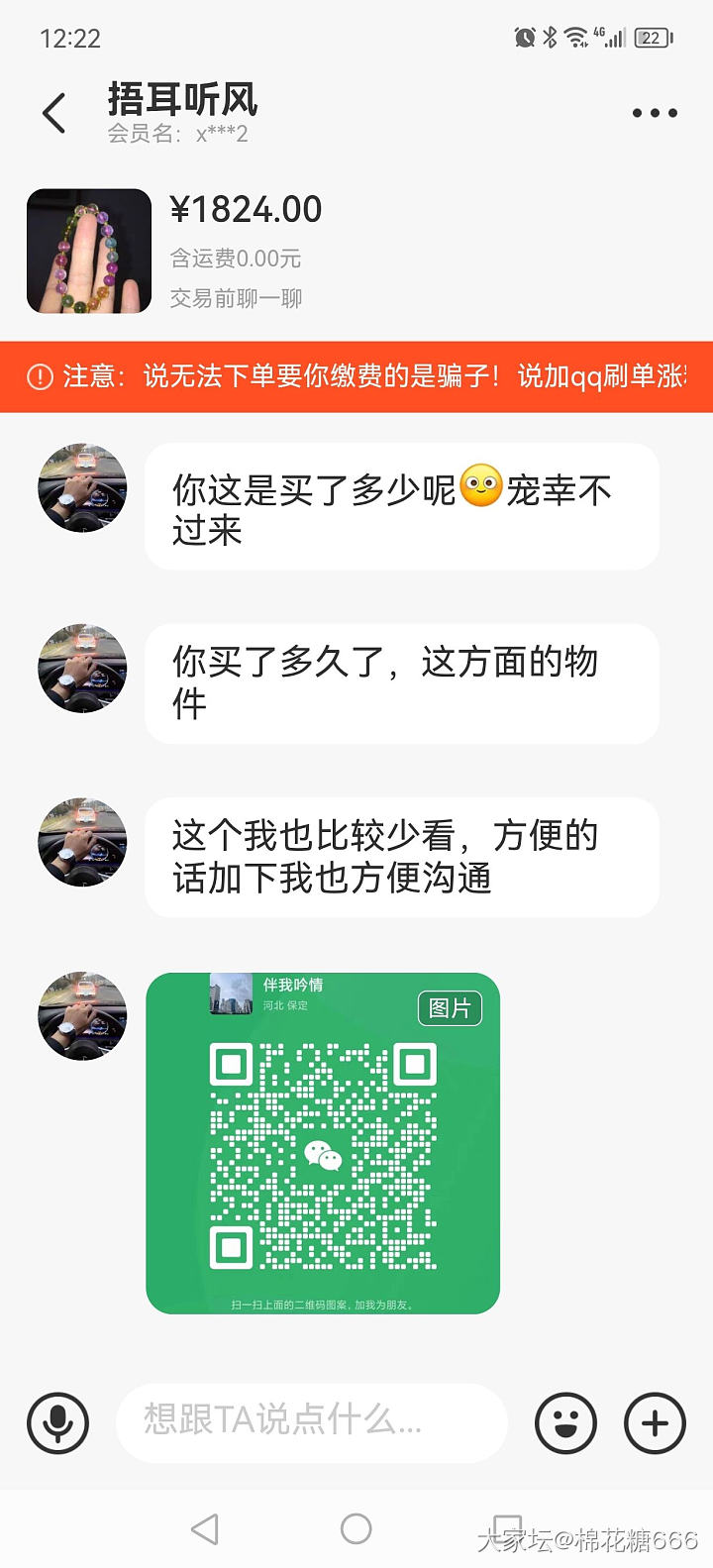The height and width of the screenshot is (1568, 713).
Task: Go back from the 捂耳听风 chat
Action: click(x=55, y=113)
